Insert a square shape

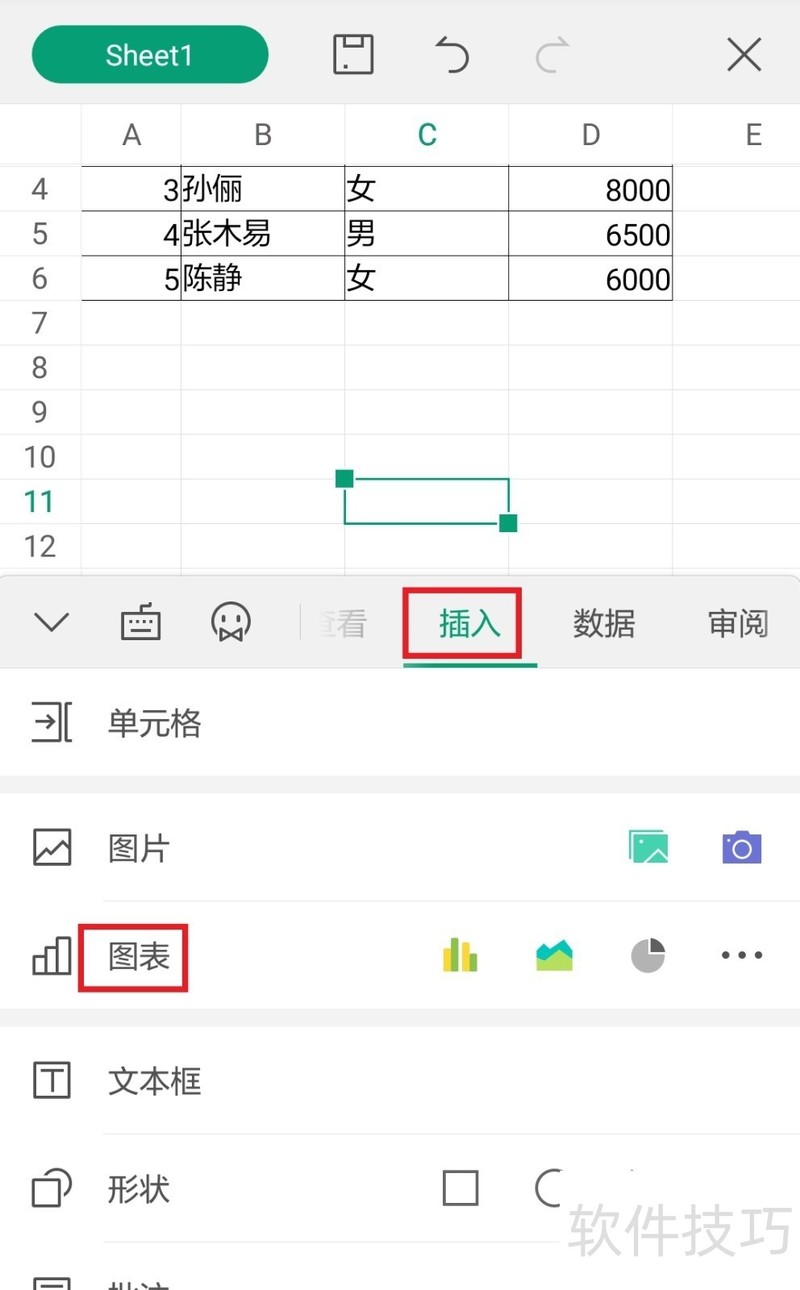tap(460, 1189)
